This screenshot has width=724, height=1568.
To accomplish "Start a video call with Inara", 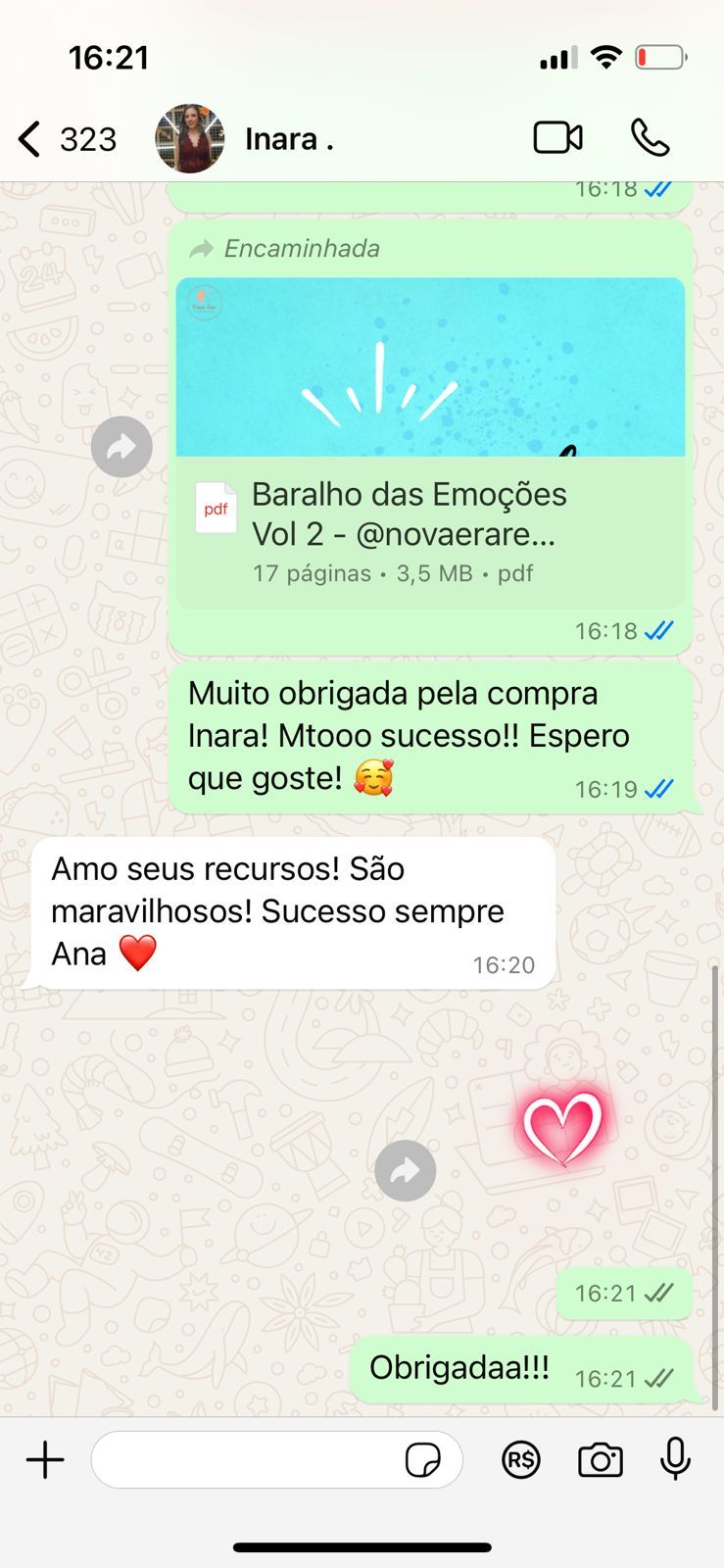I will [x=557, y=138].
